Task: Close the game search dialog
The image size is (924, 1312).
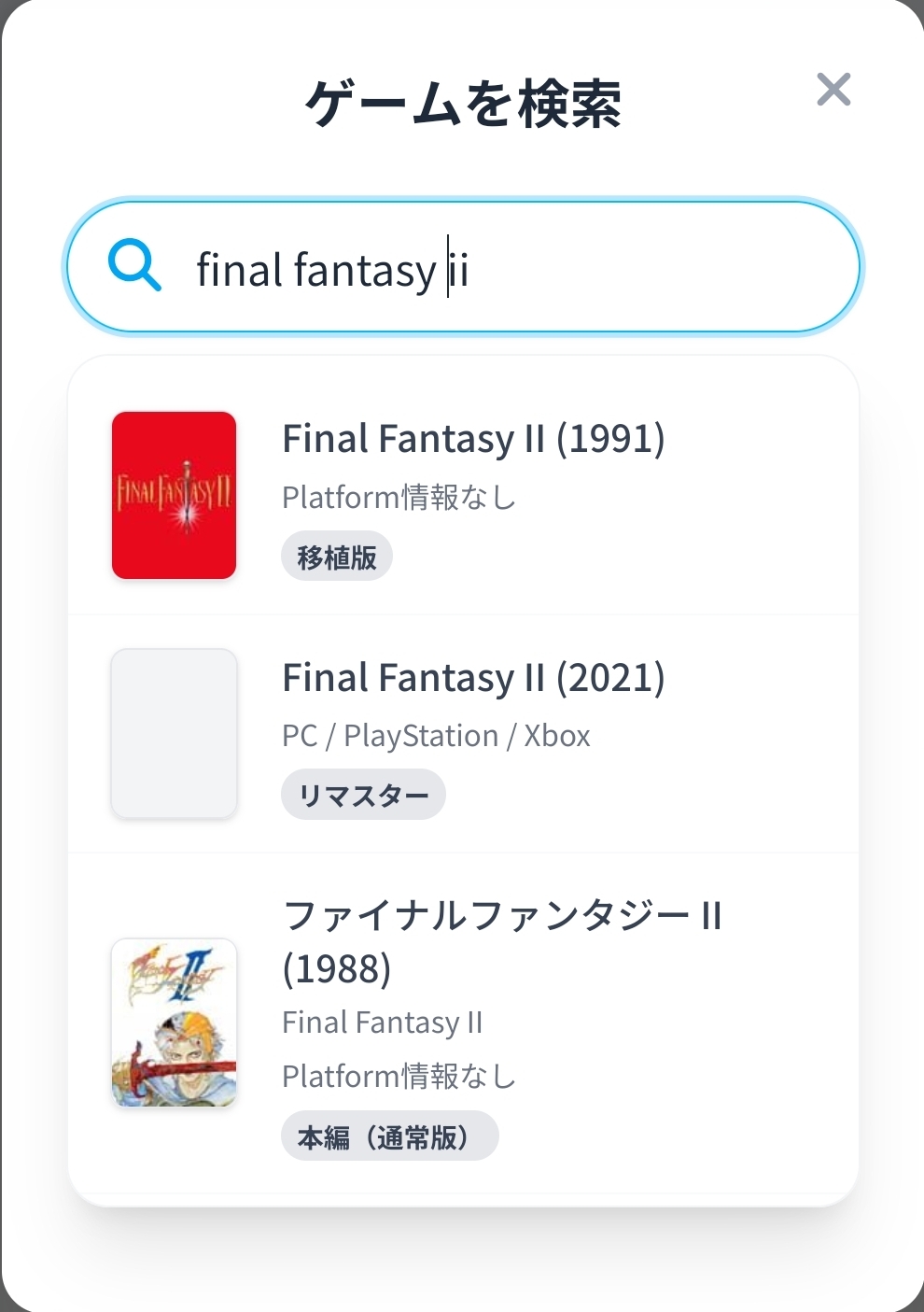Action: [833, 91]
